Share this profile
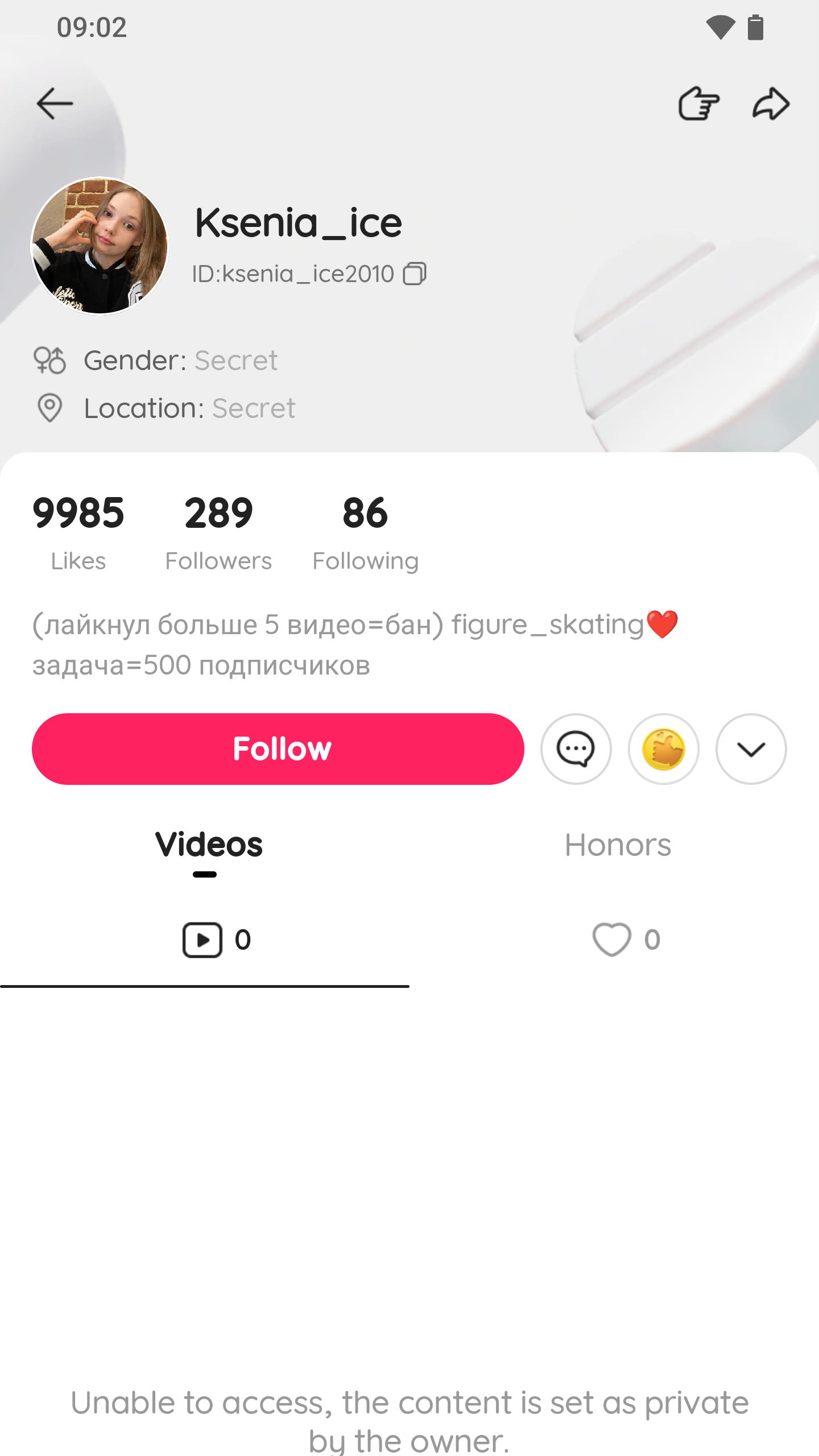The height and width of the screenshot is (1456, 819). [771, 104]
